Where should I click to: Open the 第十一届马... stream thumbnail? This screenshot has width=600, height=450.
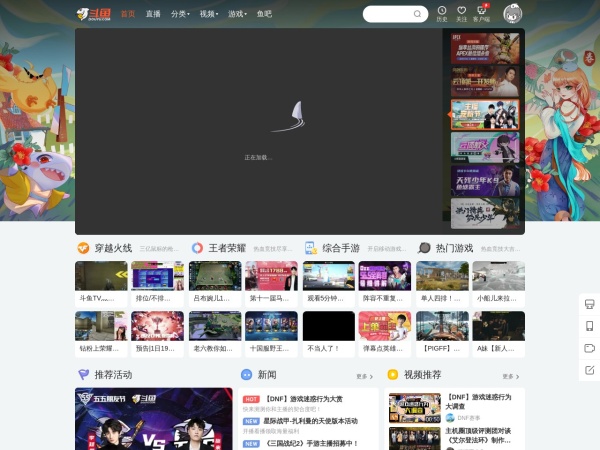tap(271, 276)
